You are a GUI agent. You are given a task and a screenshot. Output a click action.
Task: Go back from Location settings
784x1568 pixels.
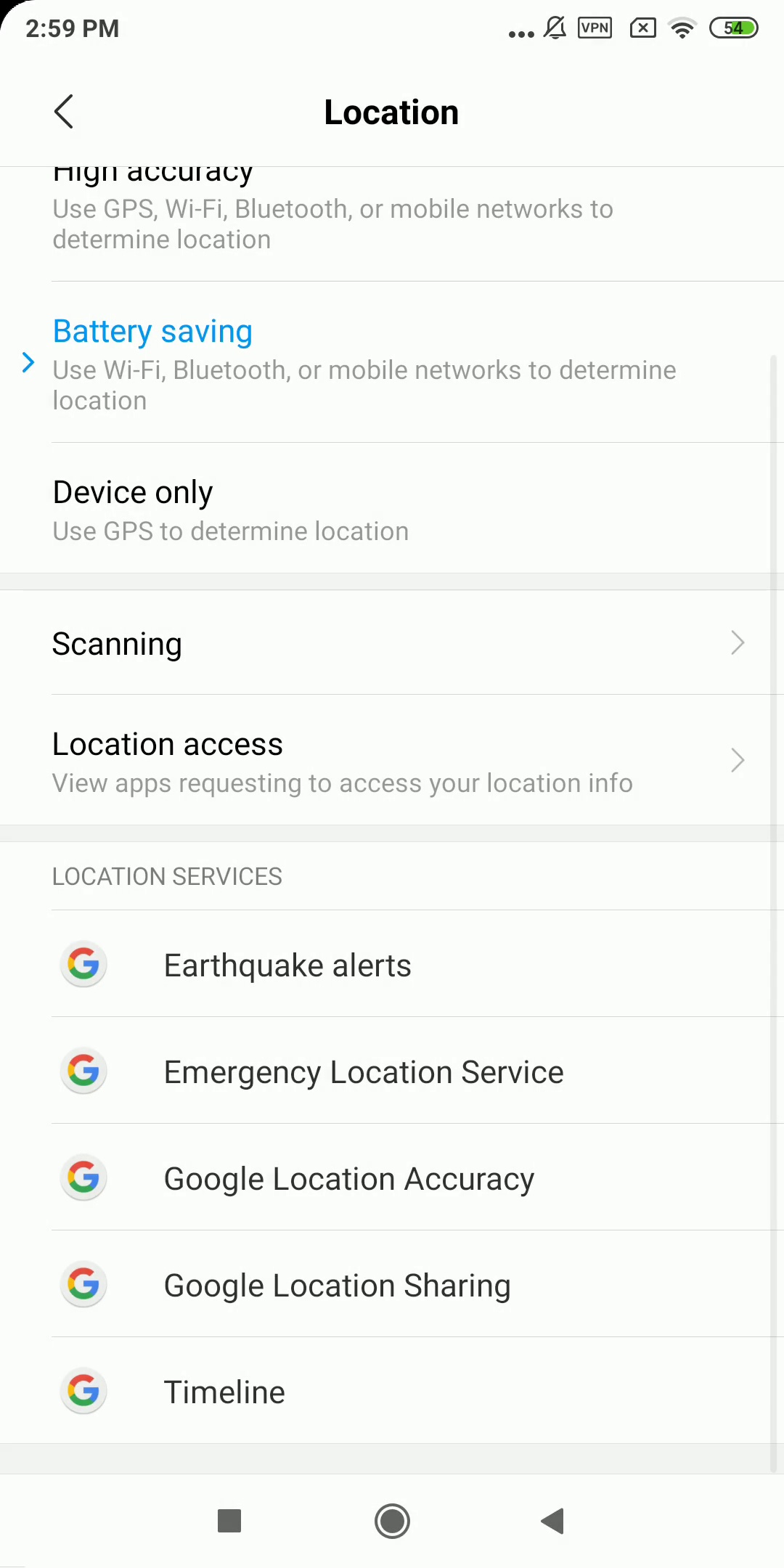click(64, 112)
